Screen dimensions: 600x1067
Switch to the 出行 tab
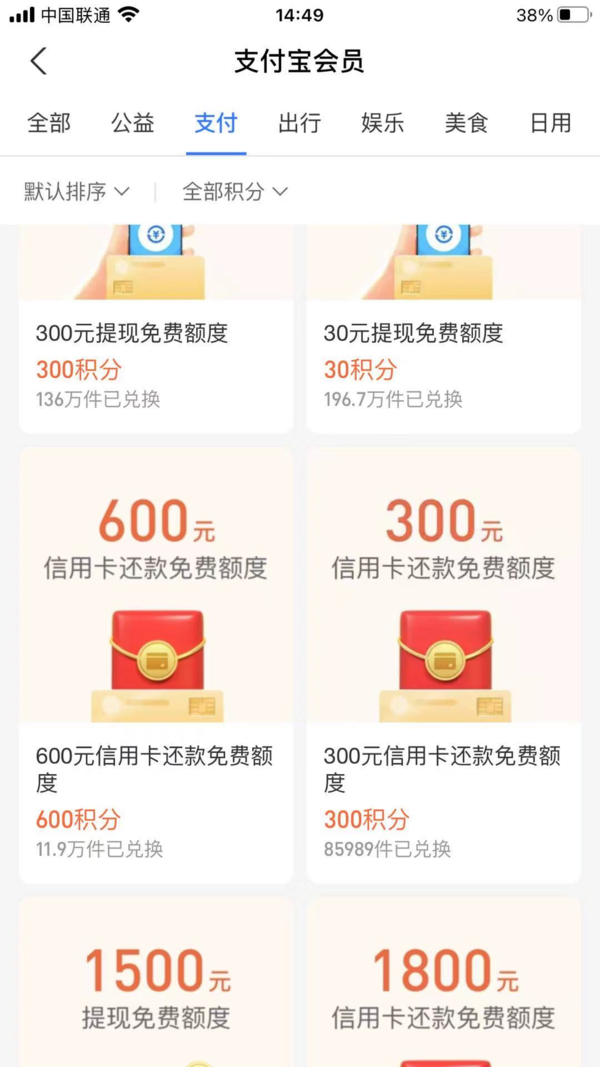pos(299,123)
